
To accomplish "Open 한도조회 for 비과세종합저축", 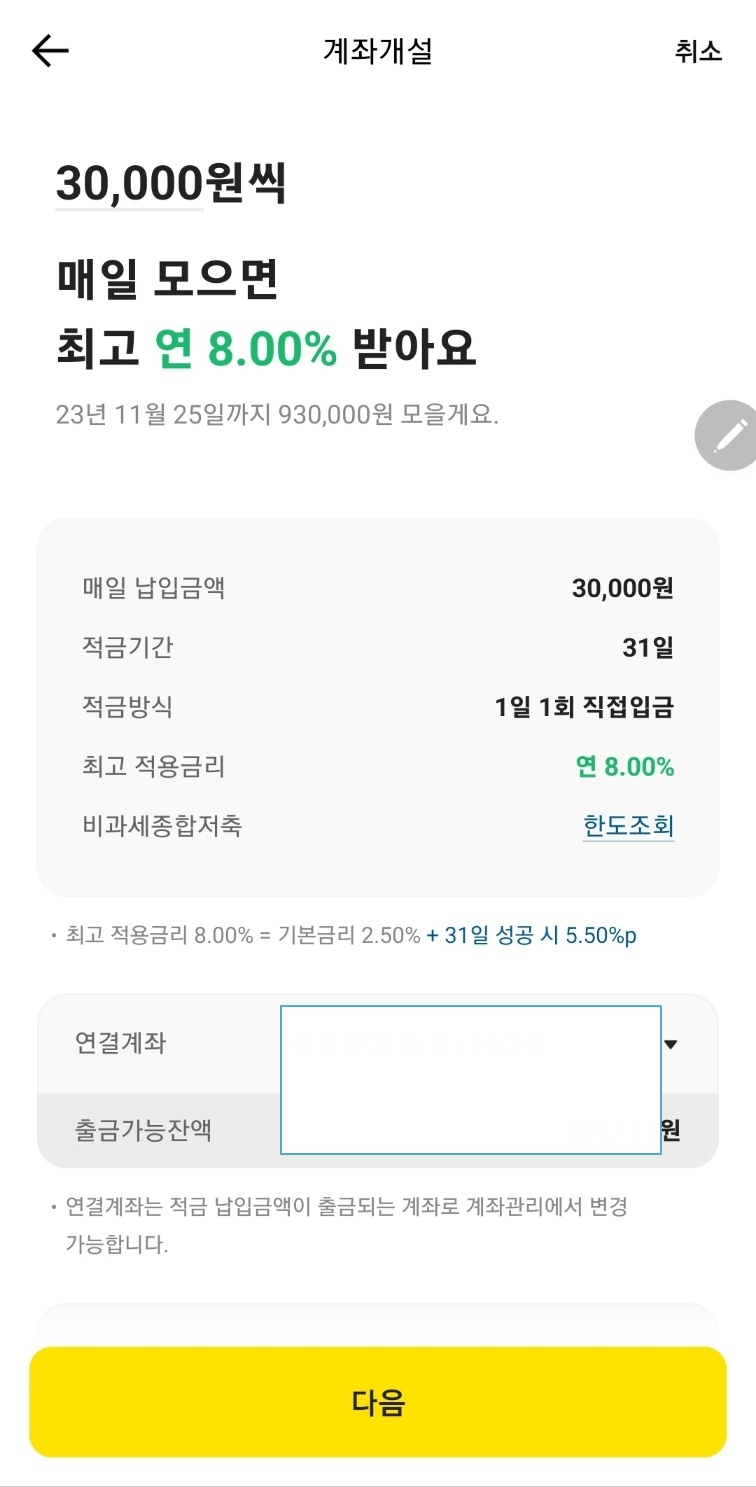I will (x=628, y=827).
